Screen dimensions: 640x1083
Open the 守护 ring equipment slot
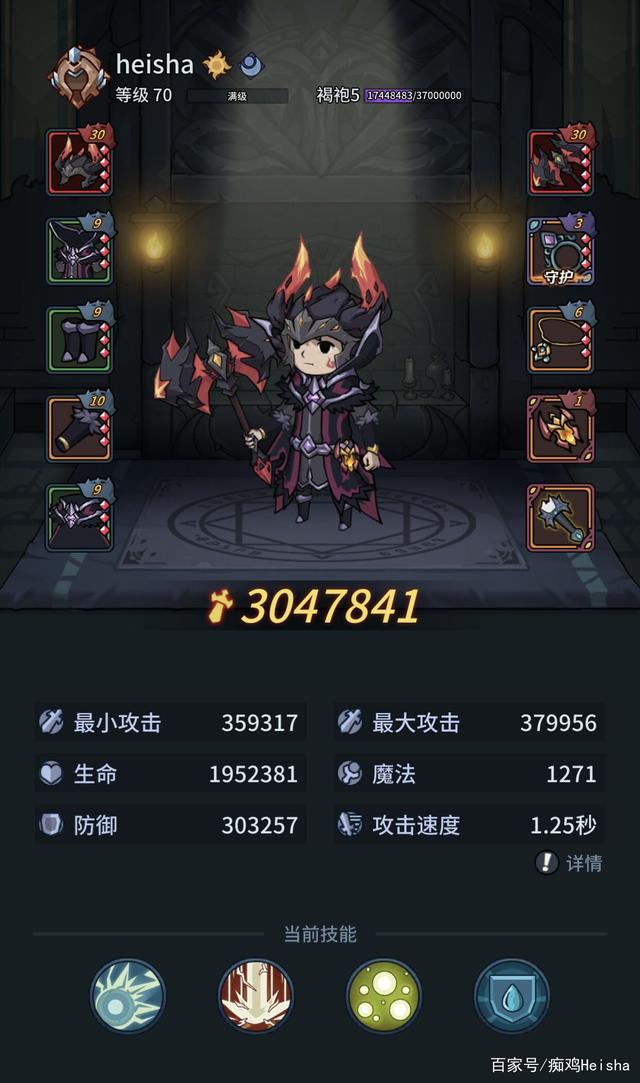coord(560,252)
